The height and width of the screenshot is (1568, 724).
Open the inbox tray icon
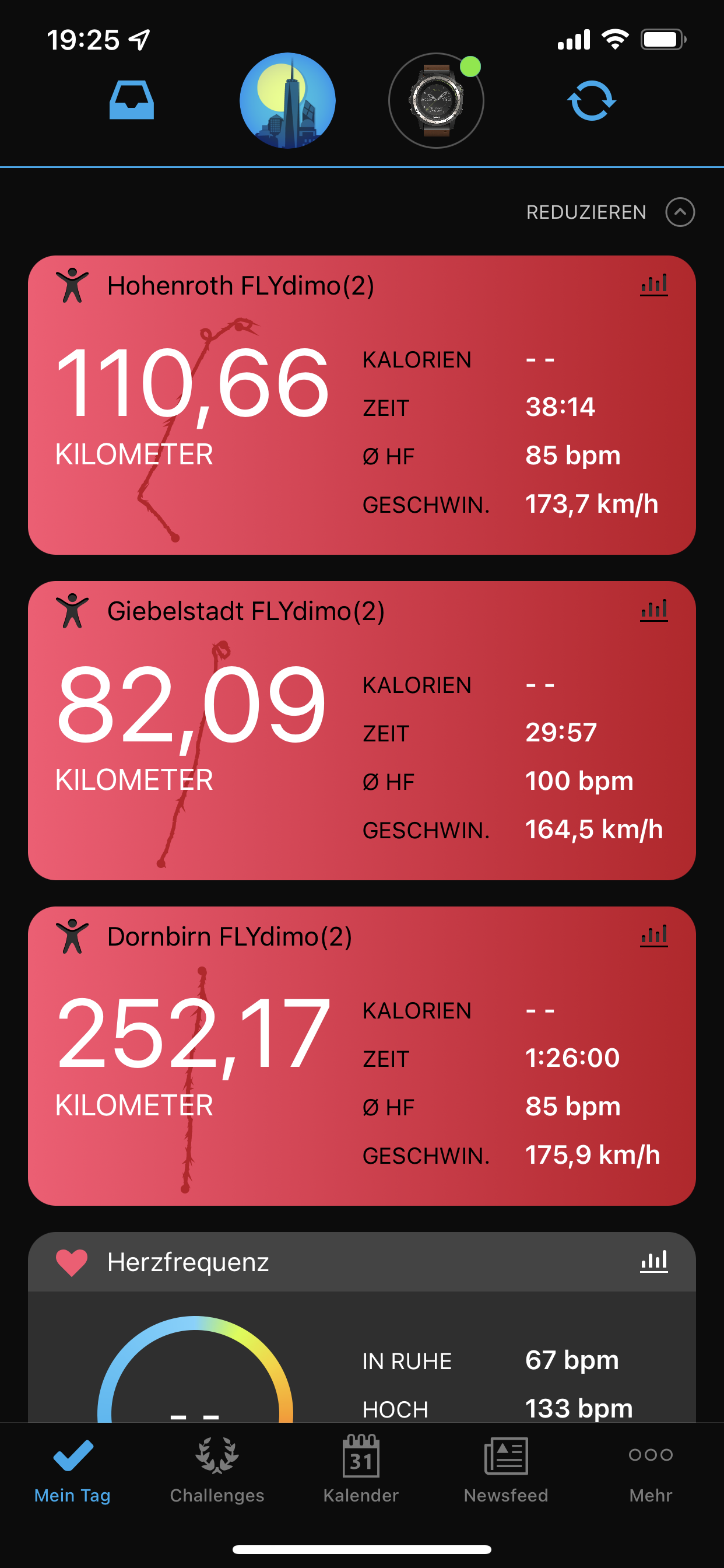pyautogui.click(x=131, y=100)
